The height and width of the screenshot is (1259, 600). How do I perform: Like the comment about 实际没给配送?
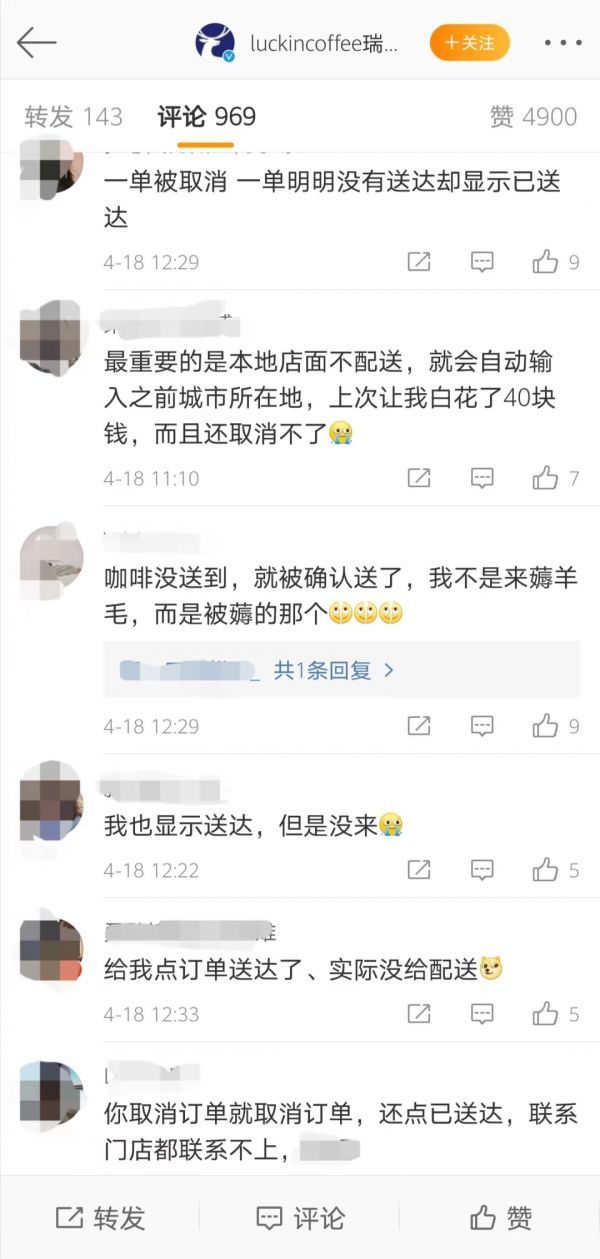(x=555, y=1014)
